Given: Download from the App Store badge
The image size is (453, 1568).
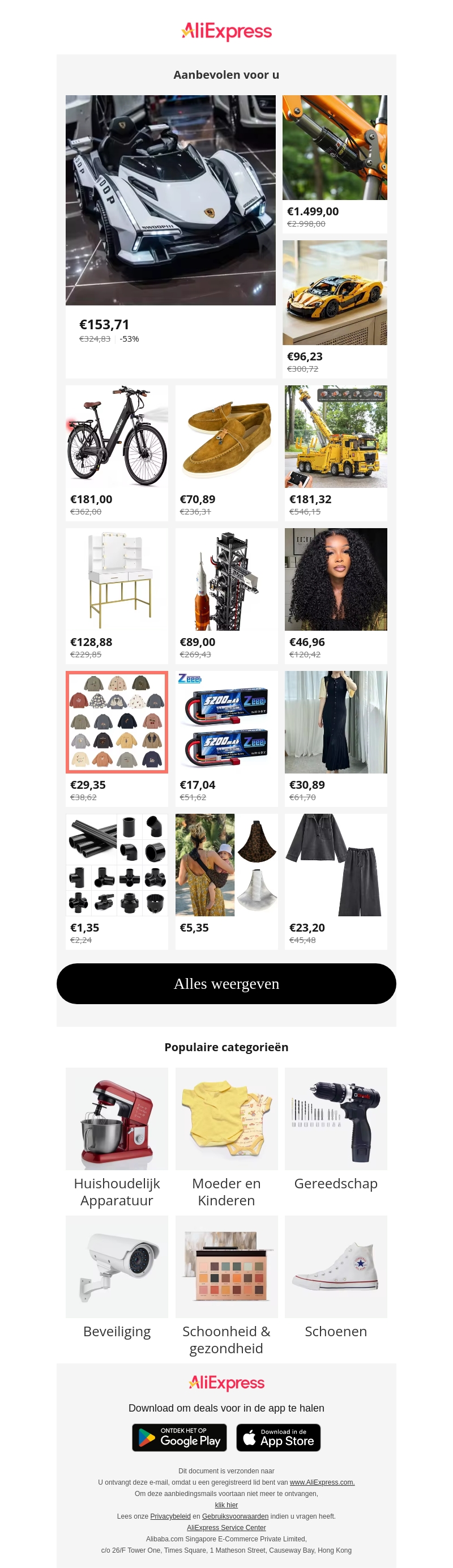Looking at the screenshot, I should point(278,1437).
